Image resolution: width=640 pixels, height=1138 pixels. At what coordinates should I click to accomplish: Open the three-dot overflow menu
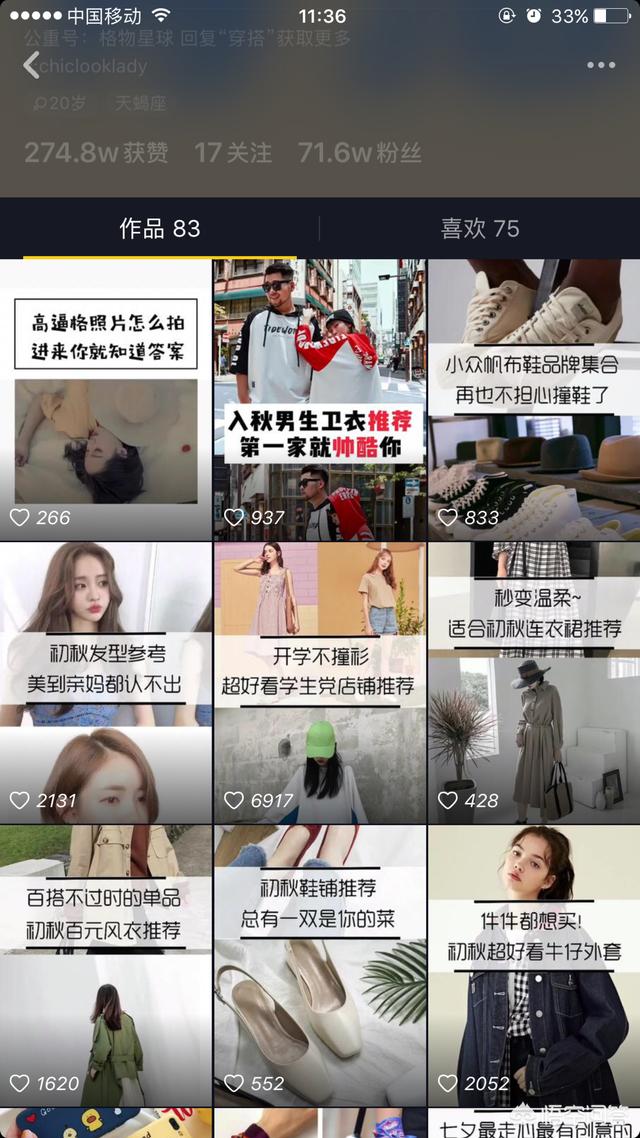[x=601, y=65]
